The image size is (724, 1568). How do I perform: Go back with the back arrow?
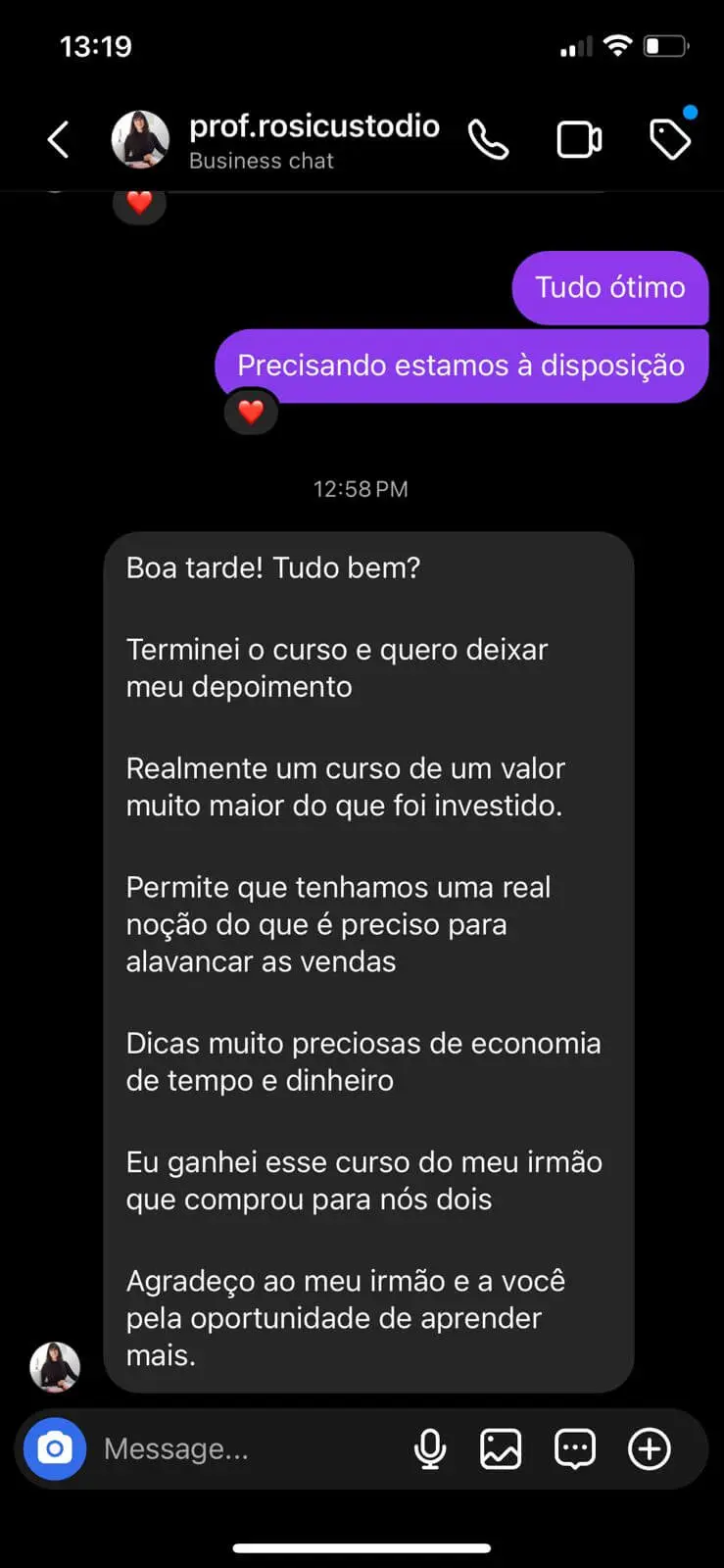[x=58, y=139]
